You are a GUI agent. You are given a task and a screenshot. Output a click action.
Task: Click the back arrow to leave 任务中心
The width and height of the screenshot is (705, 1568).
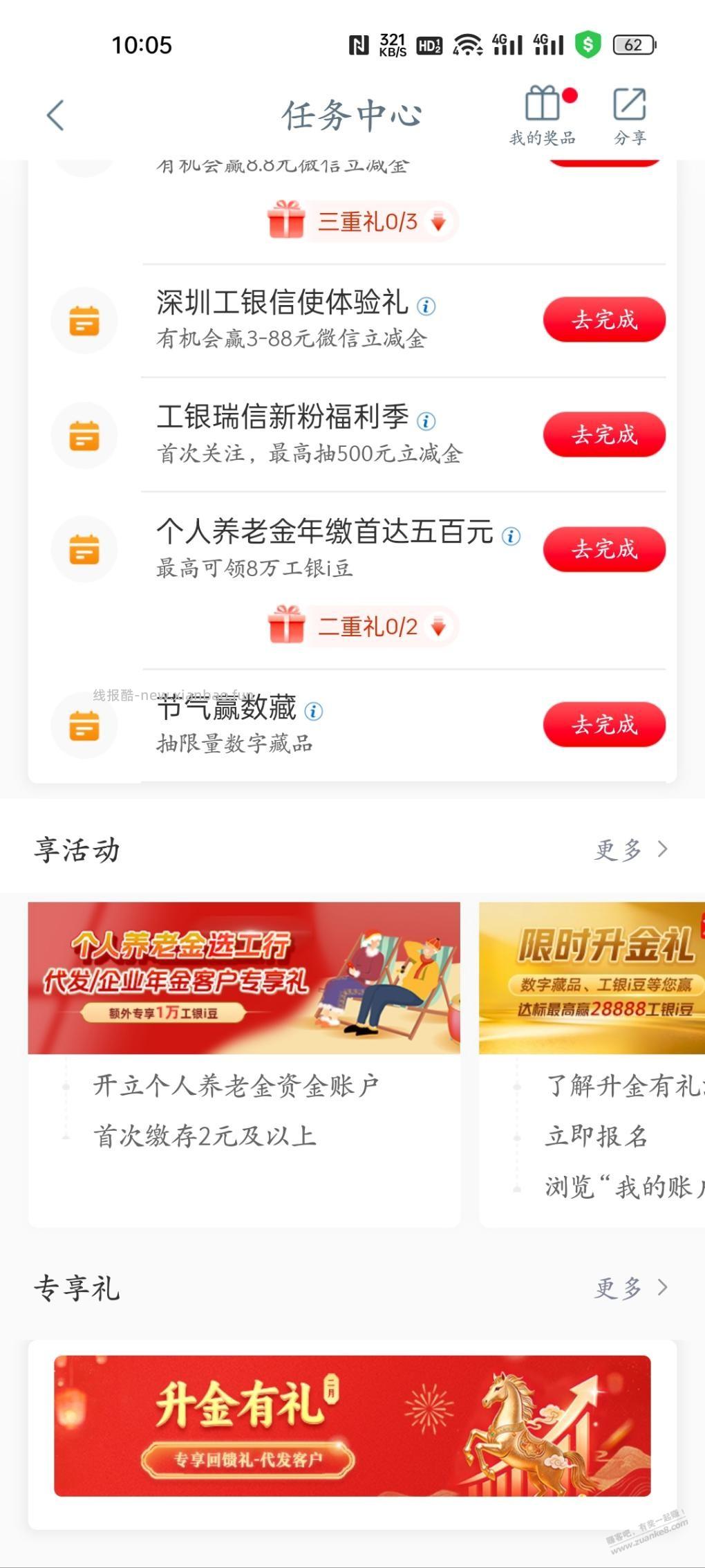[57, 116]
